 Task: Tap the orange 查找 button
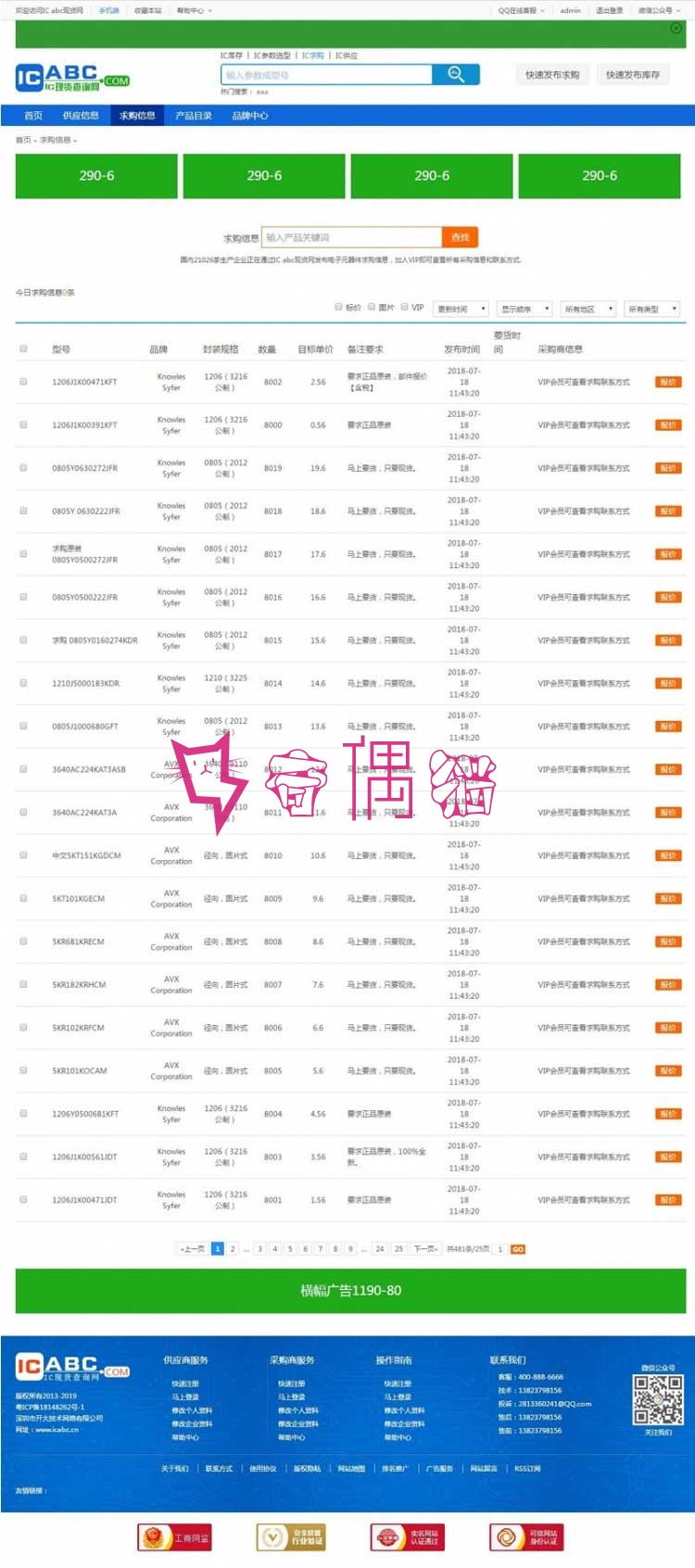click(461, 237)
